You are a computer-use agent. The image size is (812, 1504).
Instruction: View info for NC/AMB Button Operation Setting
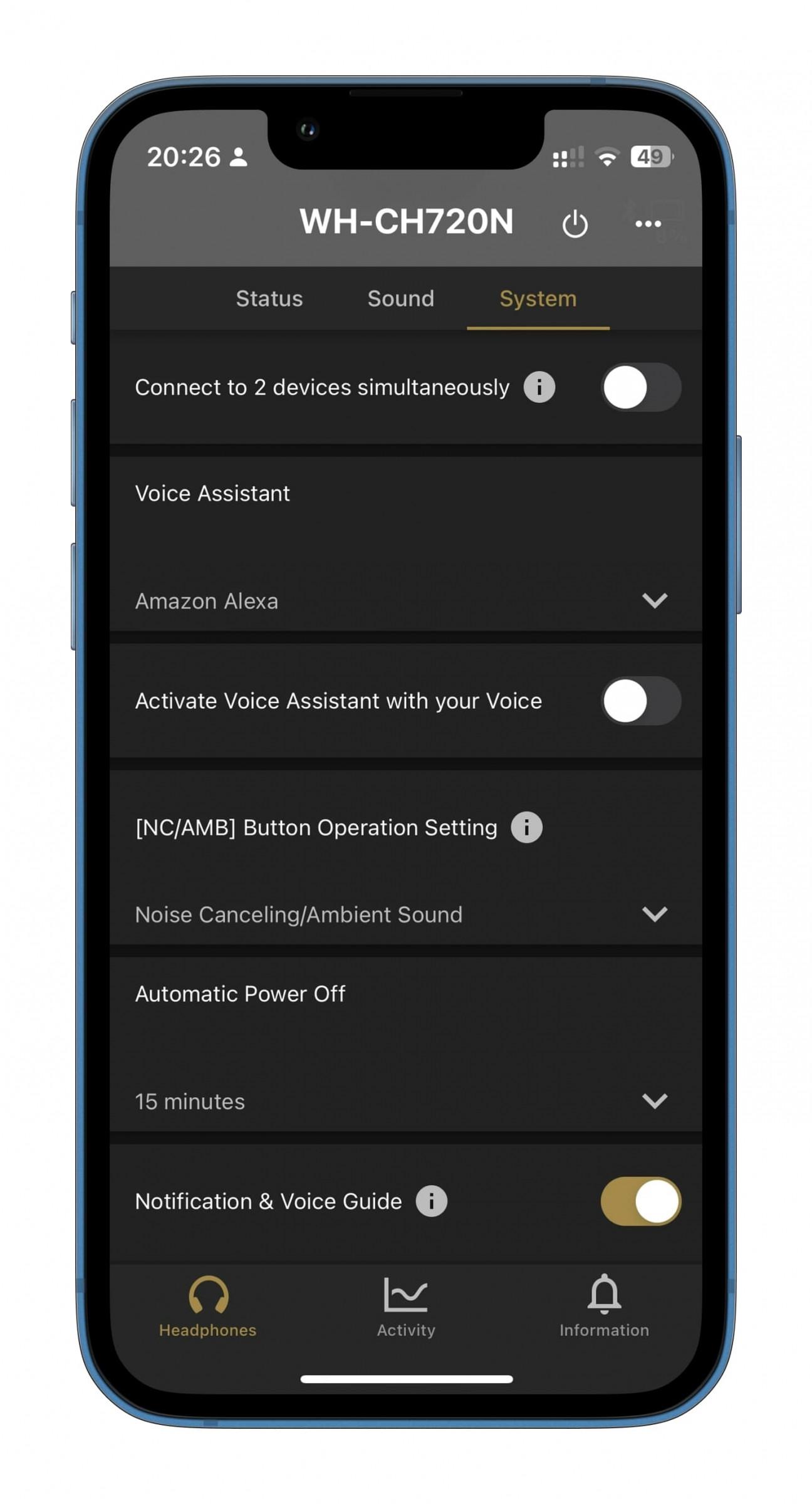click(x=526, y=827)
